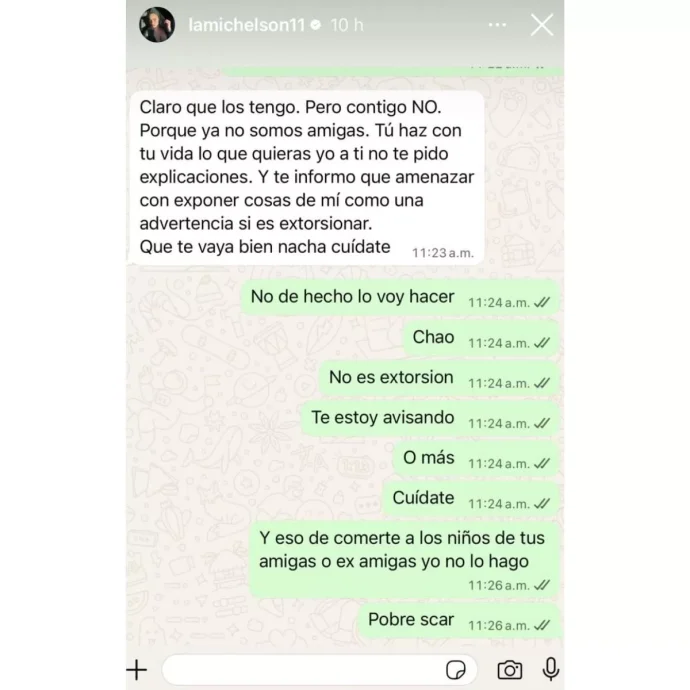This screenshot has width=690, height=690.
Task: Open lamichelson11's profile picture
Action: pos(157,25)
